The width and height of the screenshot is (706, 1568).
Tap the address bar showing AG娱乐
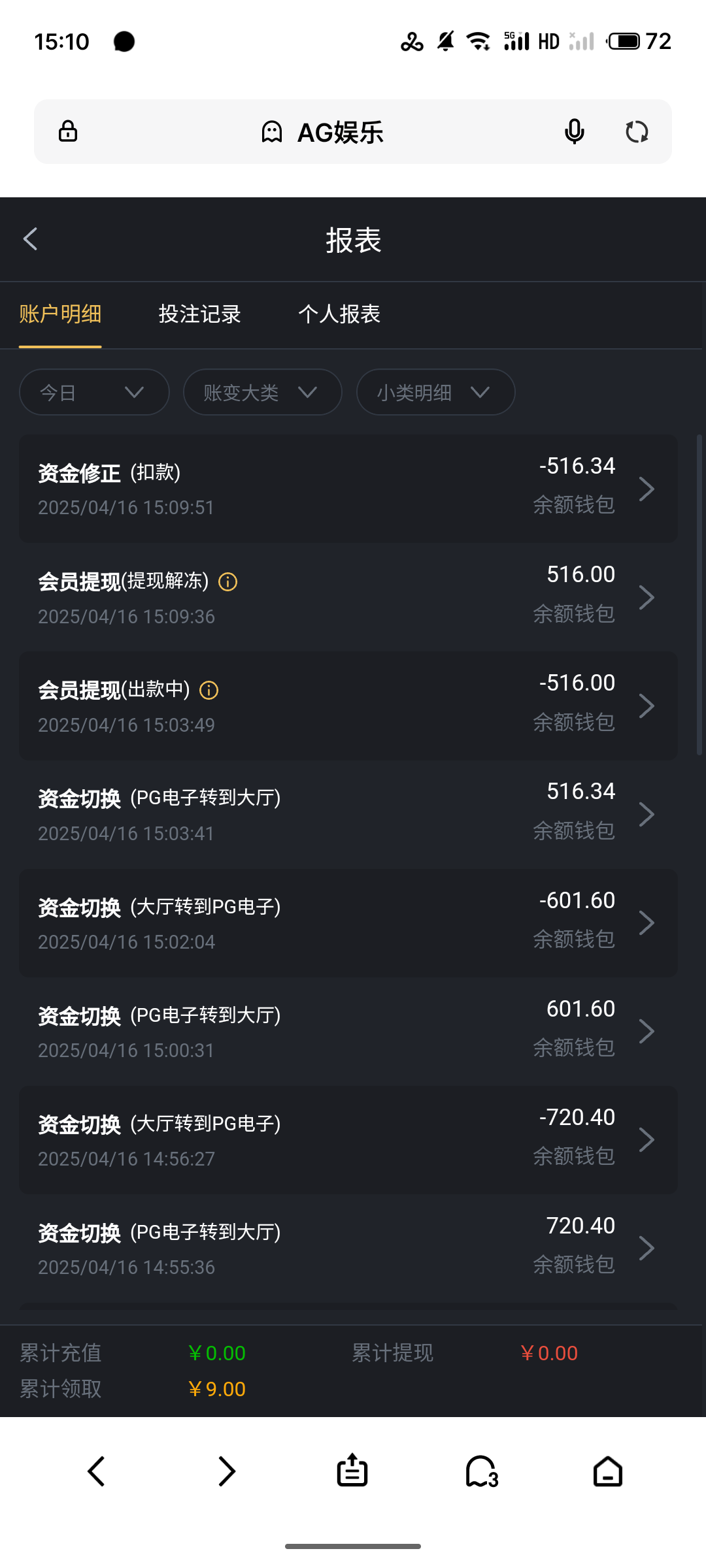340,131
